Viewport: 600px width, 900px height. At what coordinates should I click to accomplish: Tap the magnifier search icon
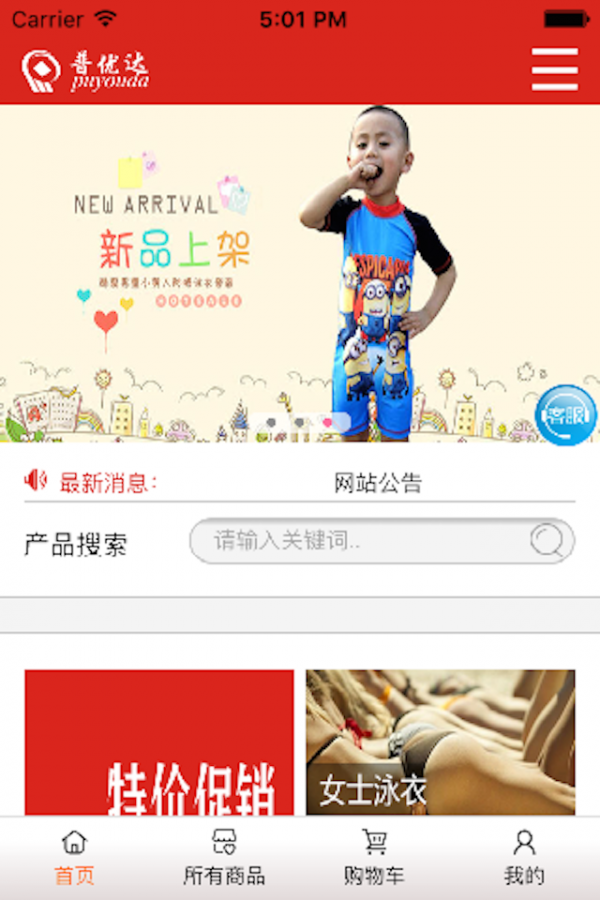pos(547,541)
